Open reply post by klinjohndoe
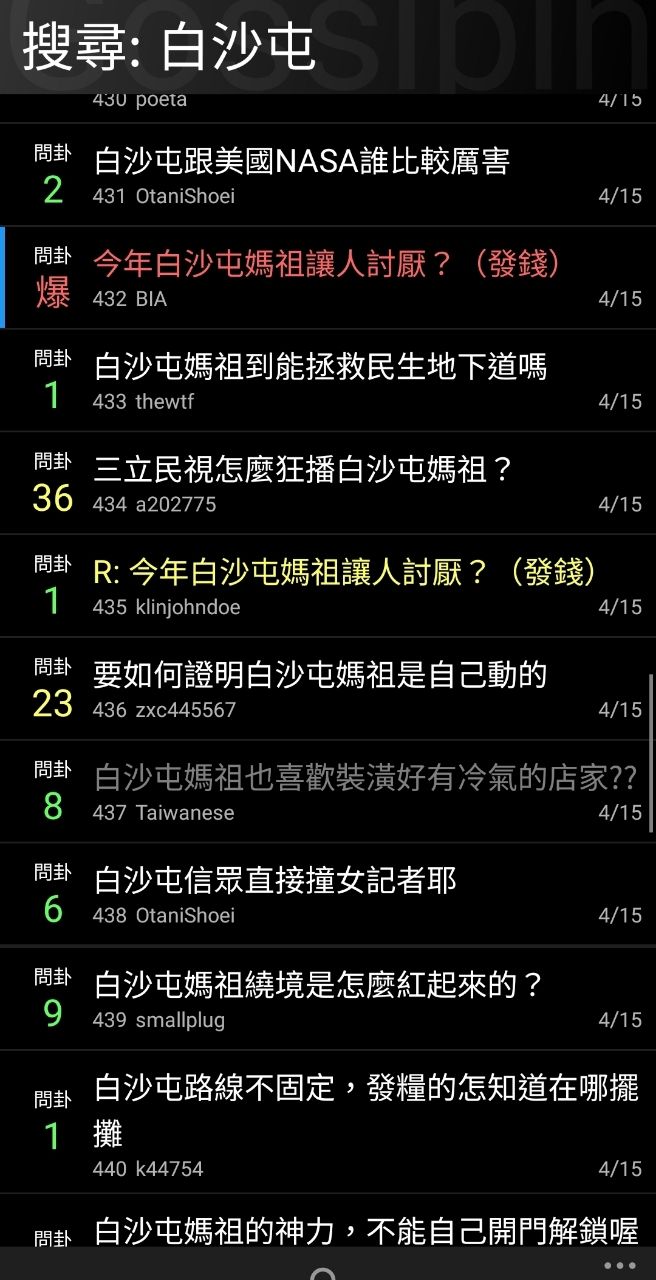 [328, 587]
